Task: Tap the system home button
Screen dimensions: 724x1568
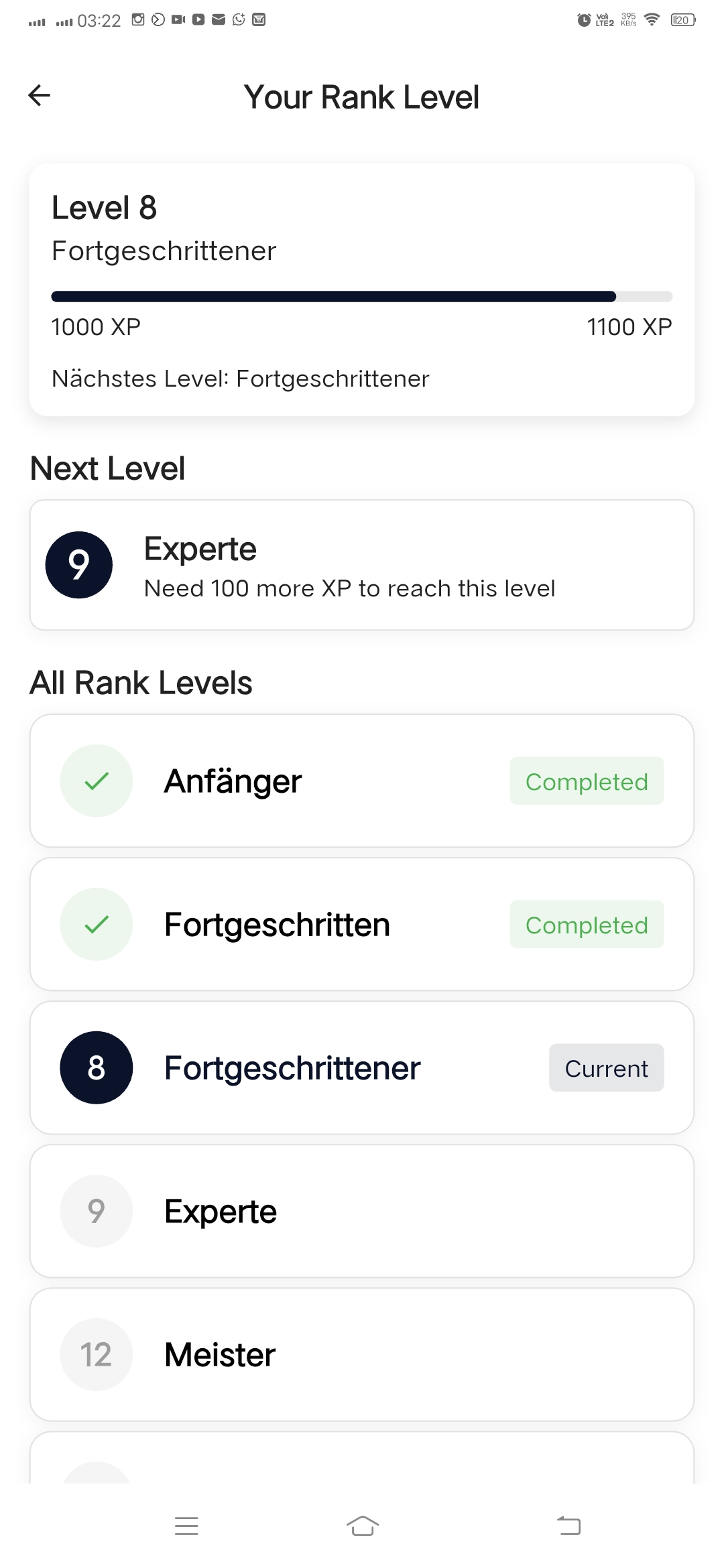Action: click(362, 1526)
